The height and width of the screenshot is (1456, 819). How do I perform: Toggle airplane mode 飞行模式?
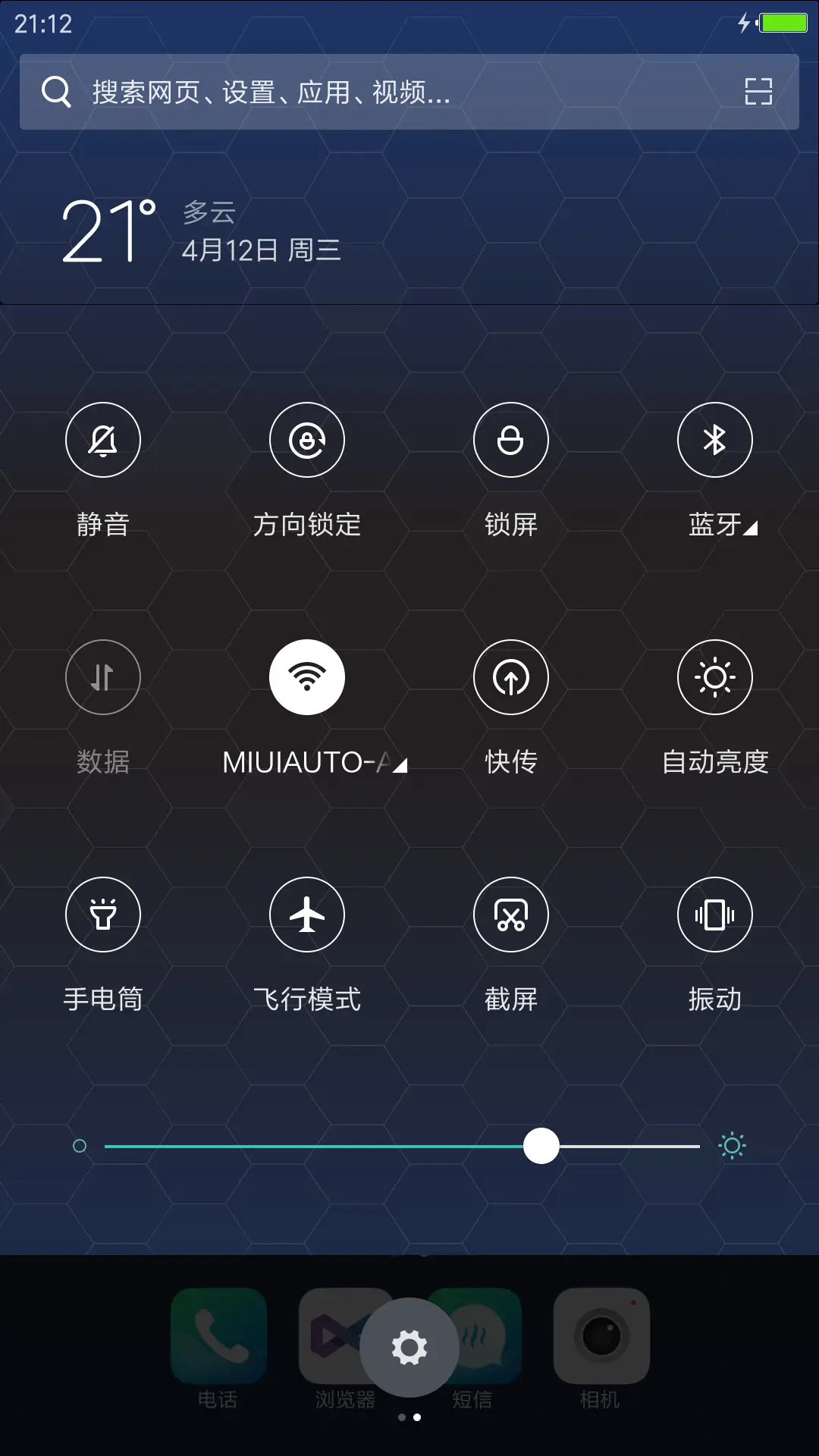pyautogui.click(x=306, y=915)
